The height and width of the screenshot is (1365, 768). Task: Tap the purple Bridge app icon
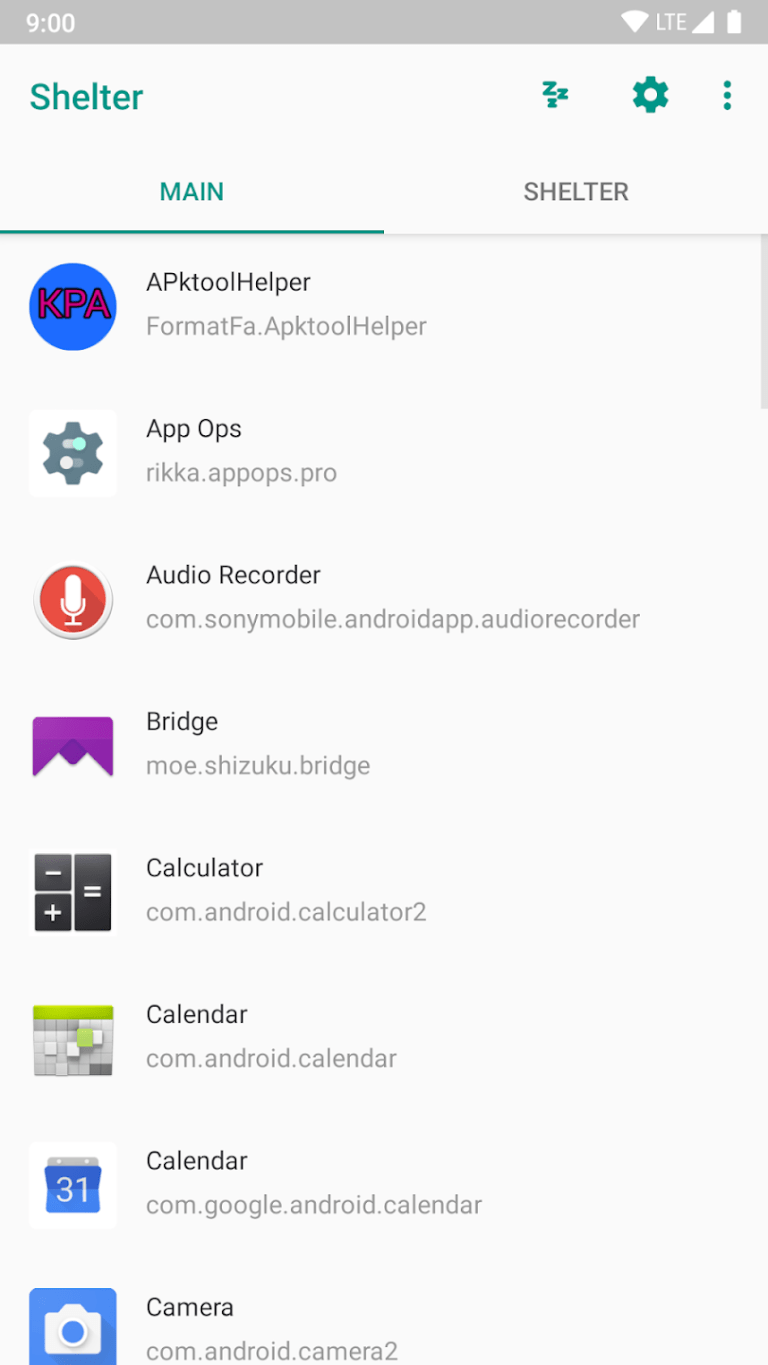72,746
